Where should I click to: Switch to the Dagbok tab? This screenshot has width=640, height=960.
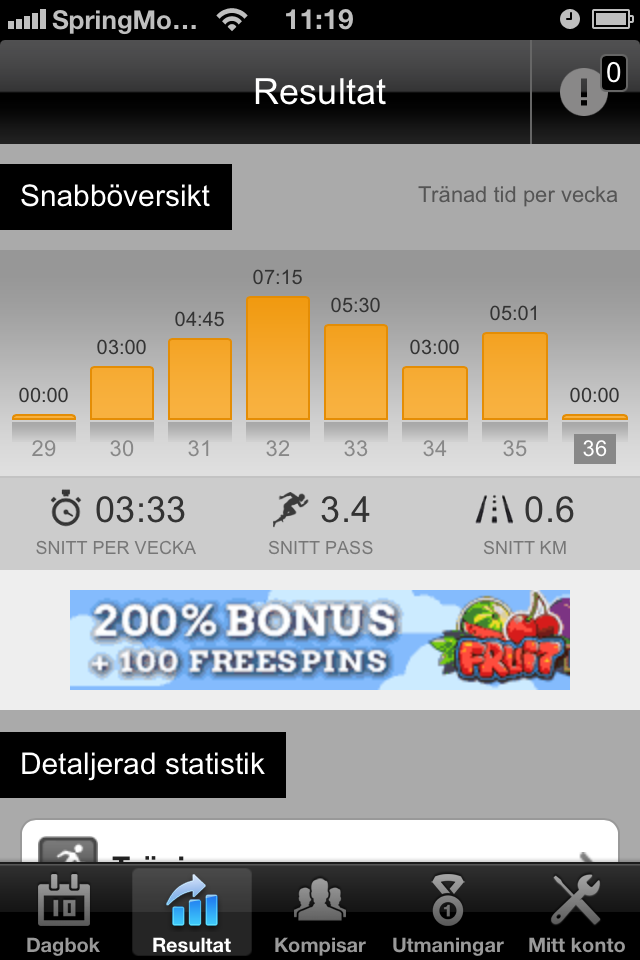tap(64, 912)
